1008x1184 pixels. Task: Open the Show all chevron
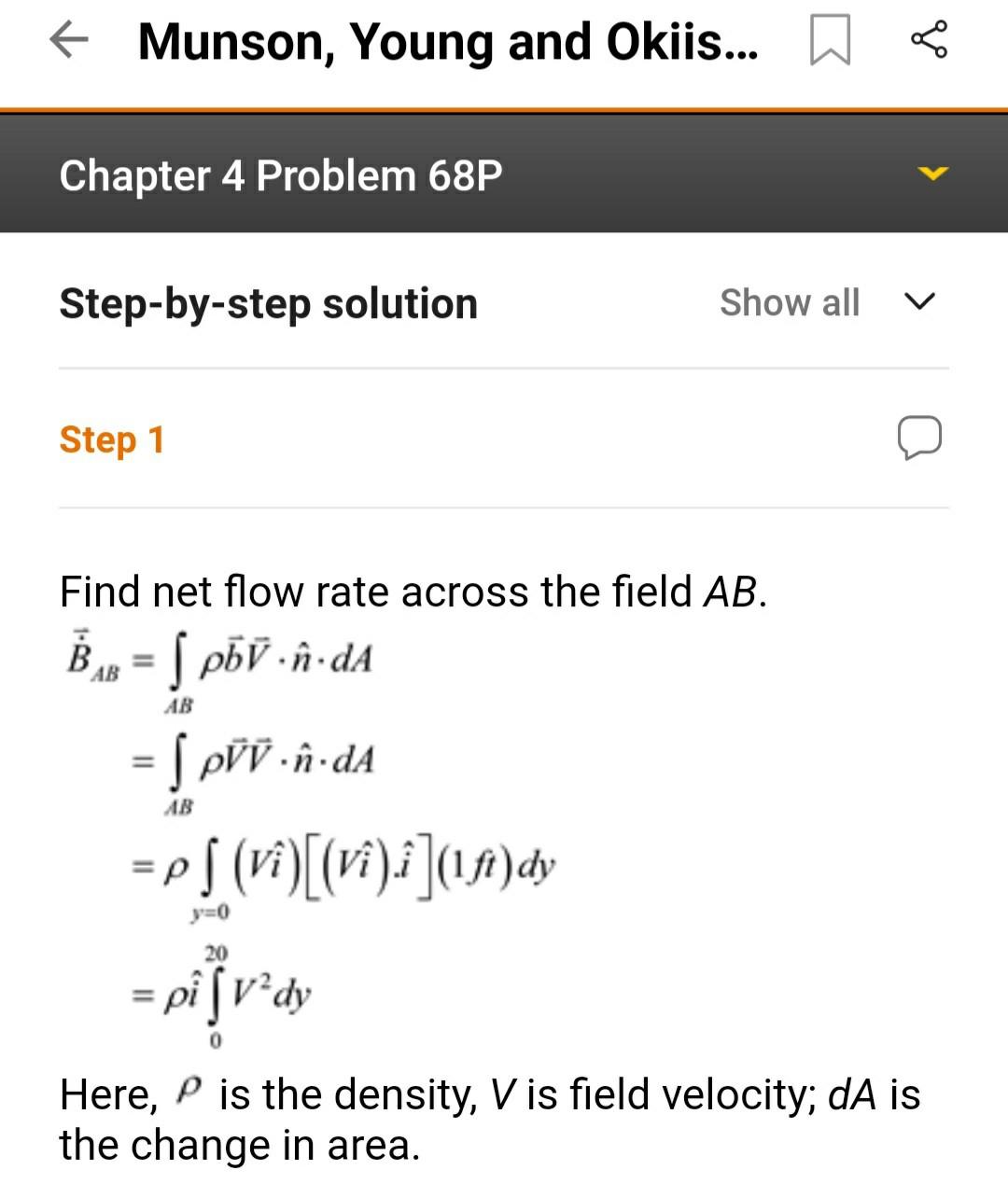pyautogui.click(x=920, y=302)
